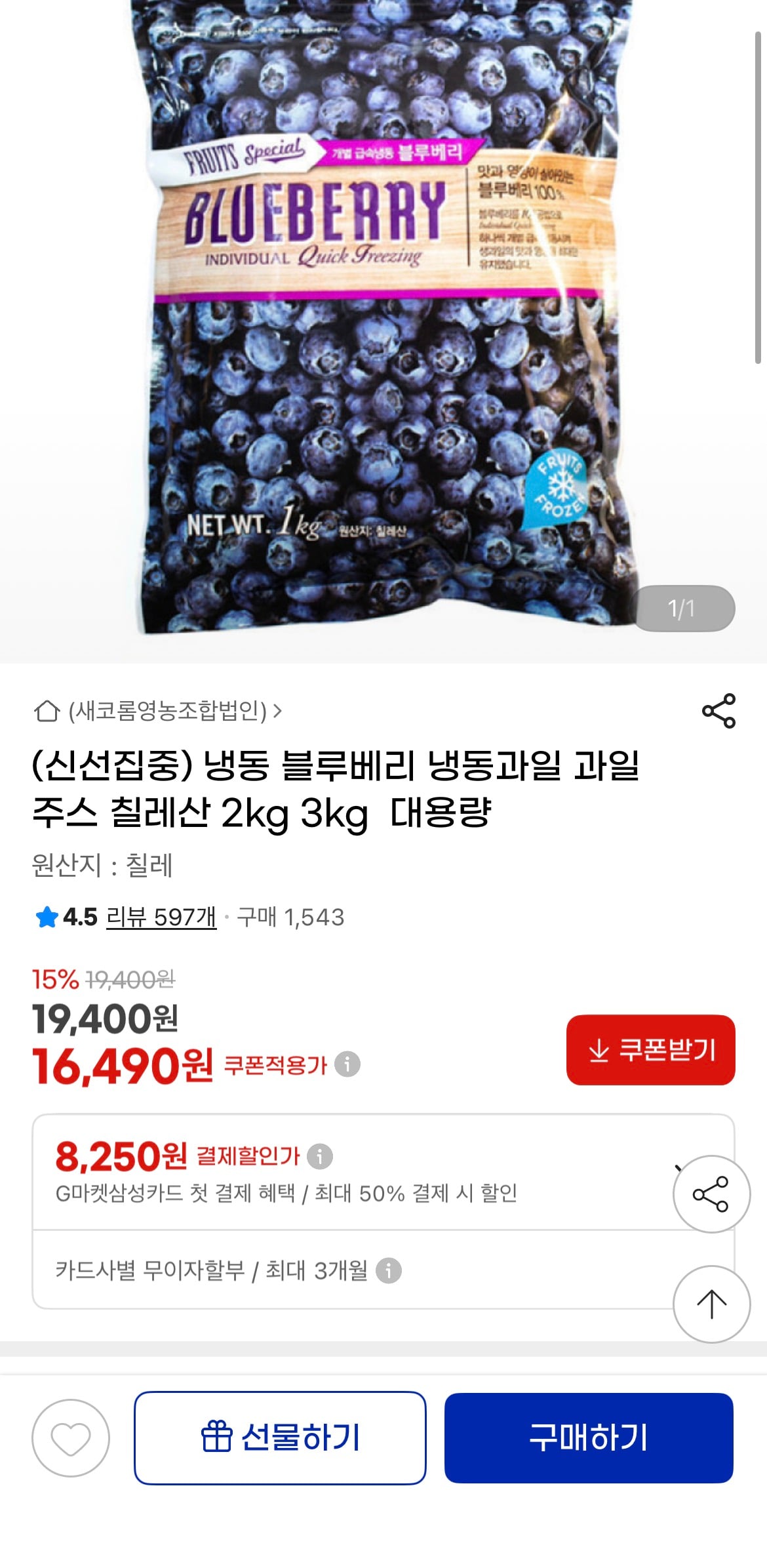Tap the floating share button

(x=711, y=1194)
